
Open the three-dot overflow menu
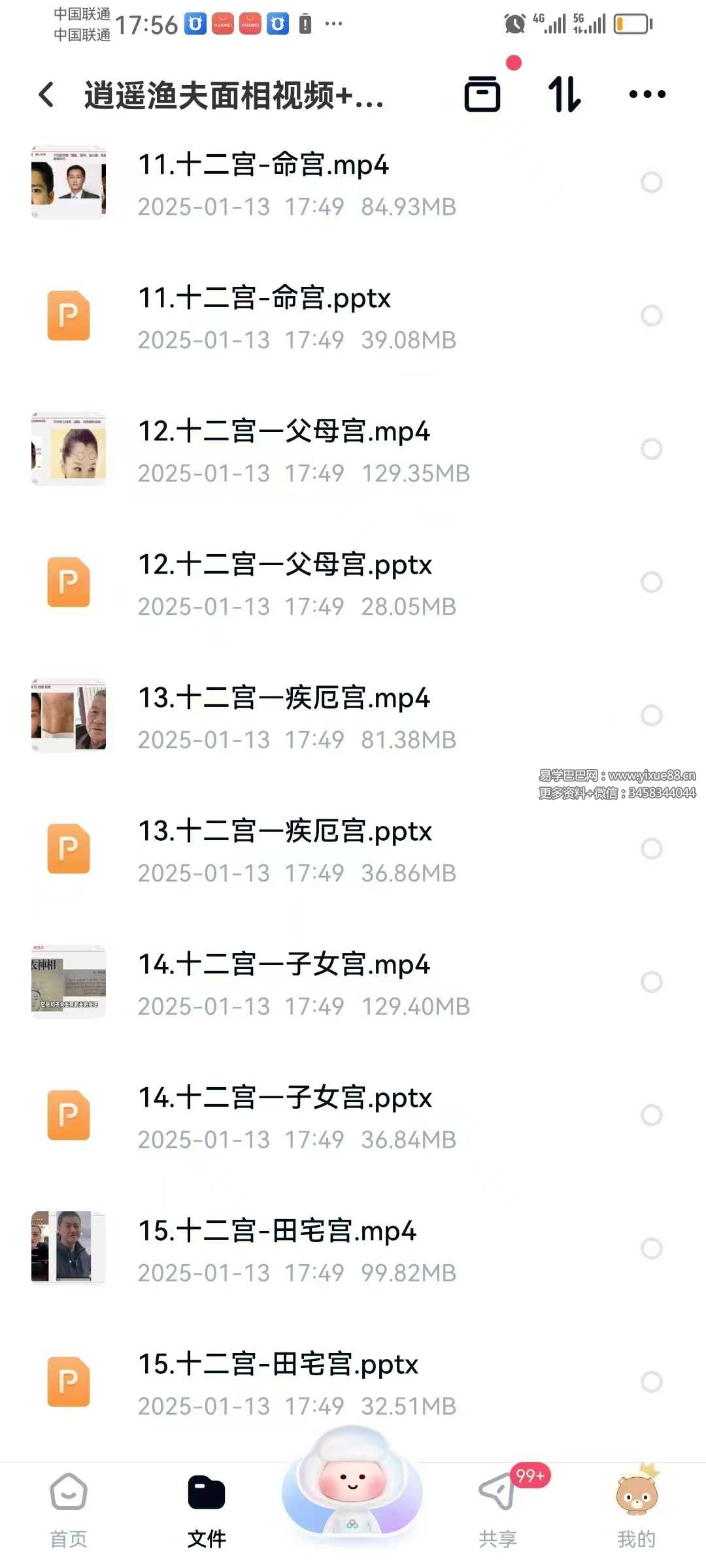click(647, 94)
